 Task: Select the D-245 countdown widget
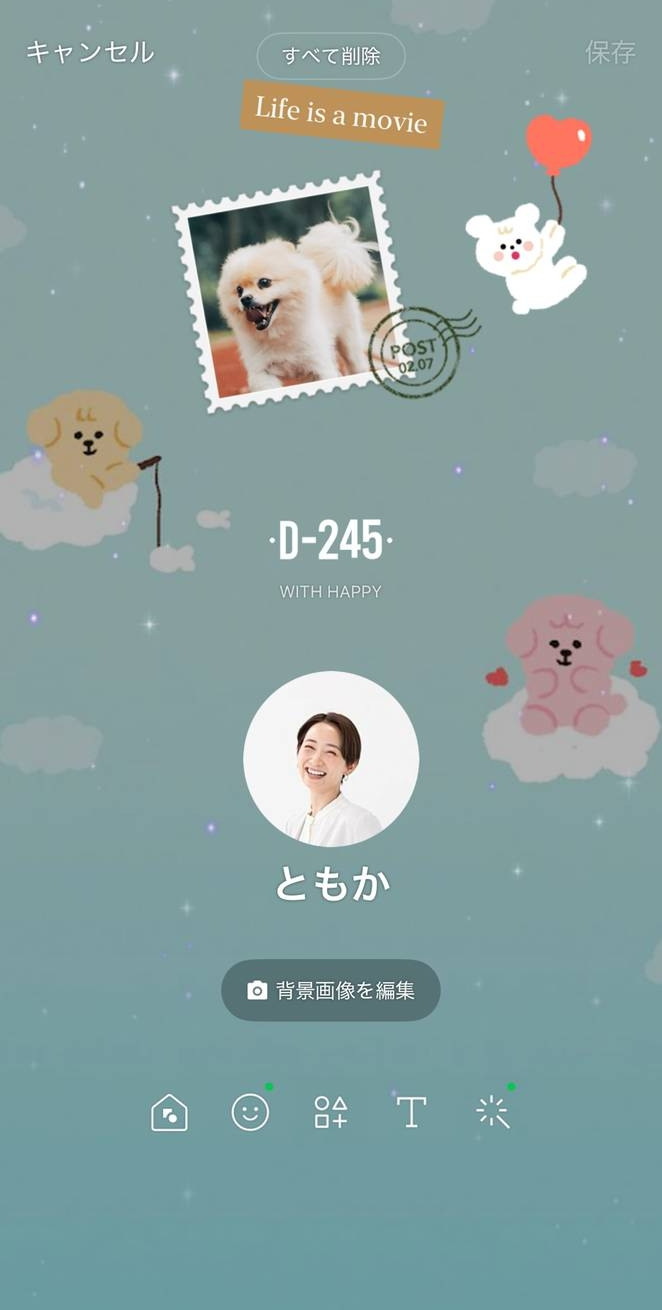[x=331, y=543]
